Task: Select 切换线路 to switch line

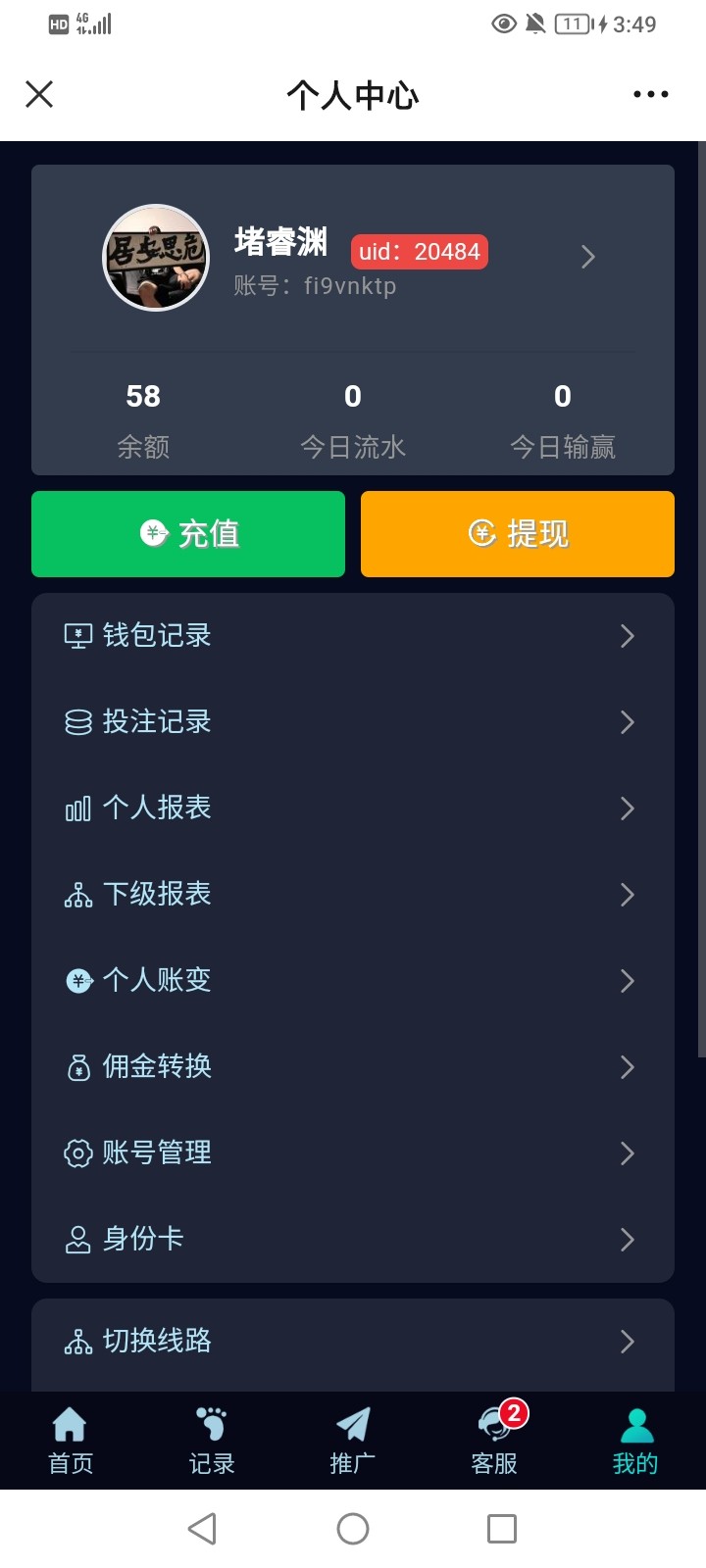Action: (353, 1342)
